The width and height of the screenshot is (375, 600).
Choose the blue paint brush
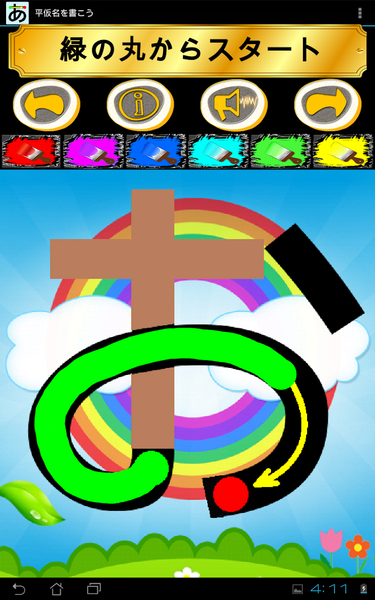pyautogui.click(x=156, y=151)
